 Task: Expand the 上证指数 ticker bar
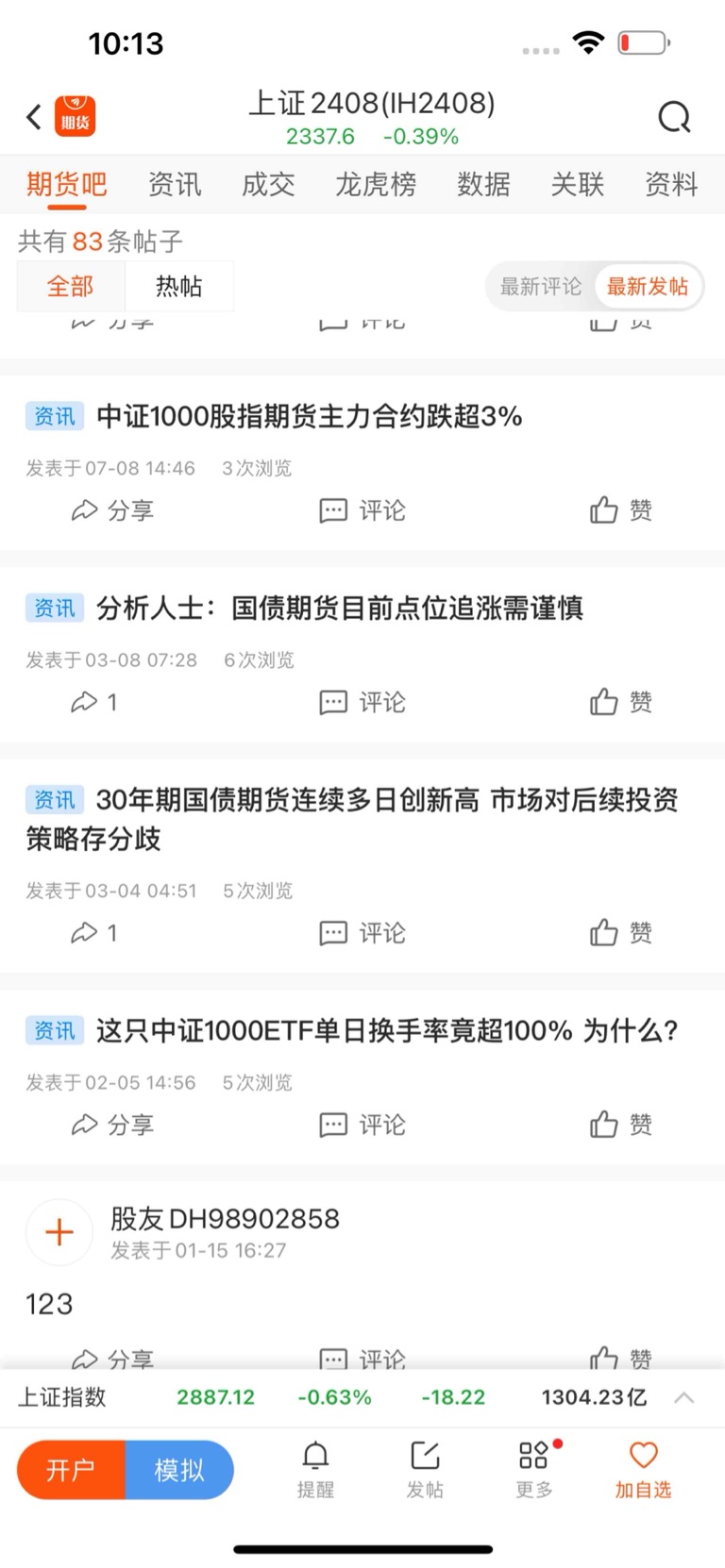pyautogui.click(x=684, y=1397)
